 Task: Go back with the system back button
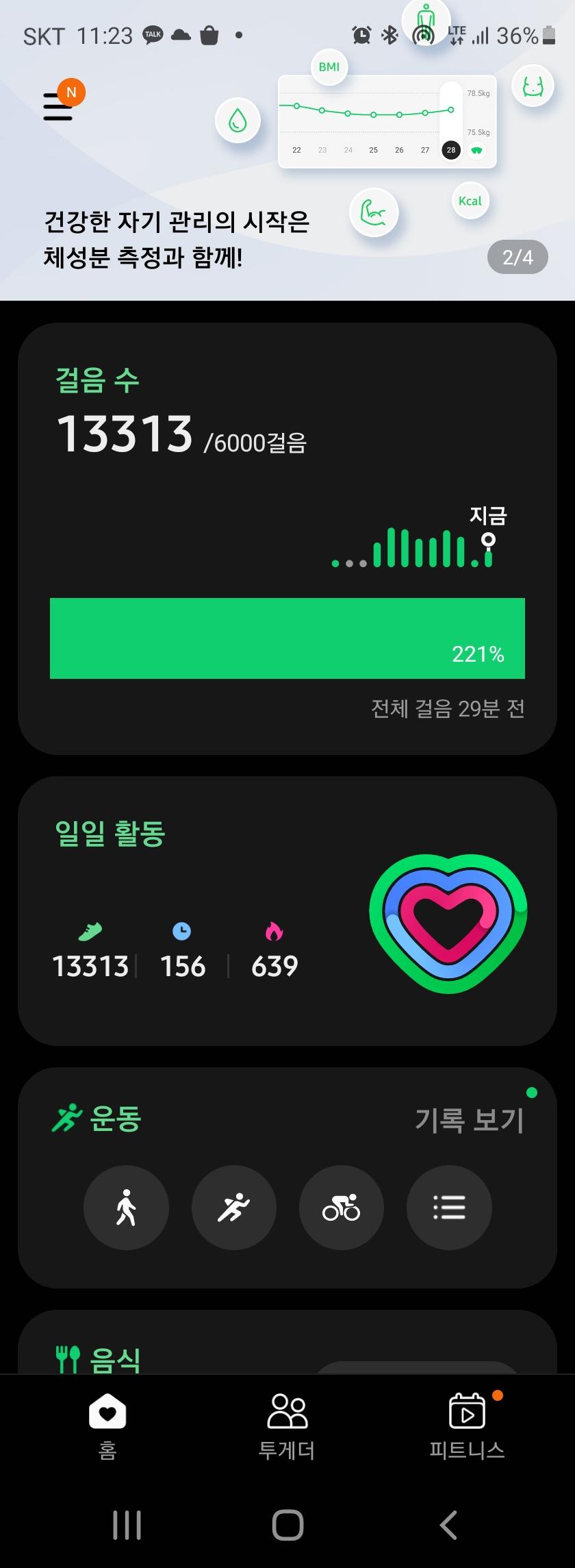[448, 1525]
